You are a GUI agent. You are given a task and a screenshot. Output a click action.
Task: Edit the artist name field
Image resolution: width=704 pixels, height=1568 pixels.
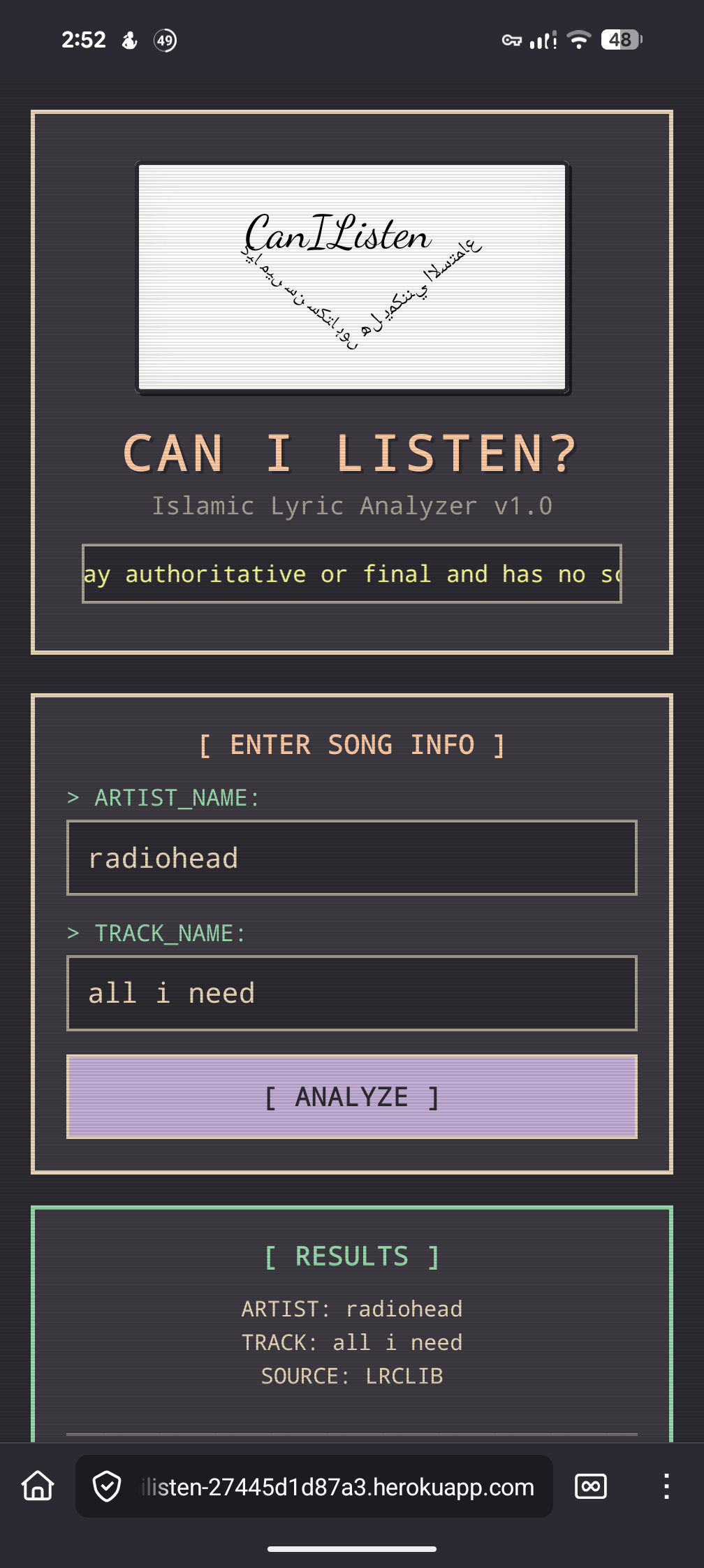point(351,857)
